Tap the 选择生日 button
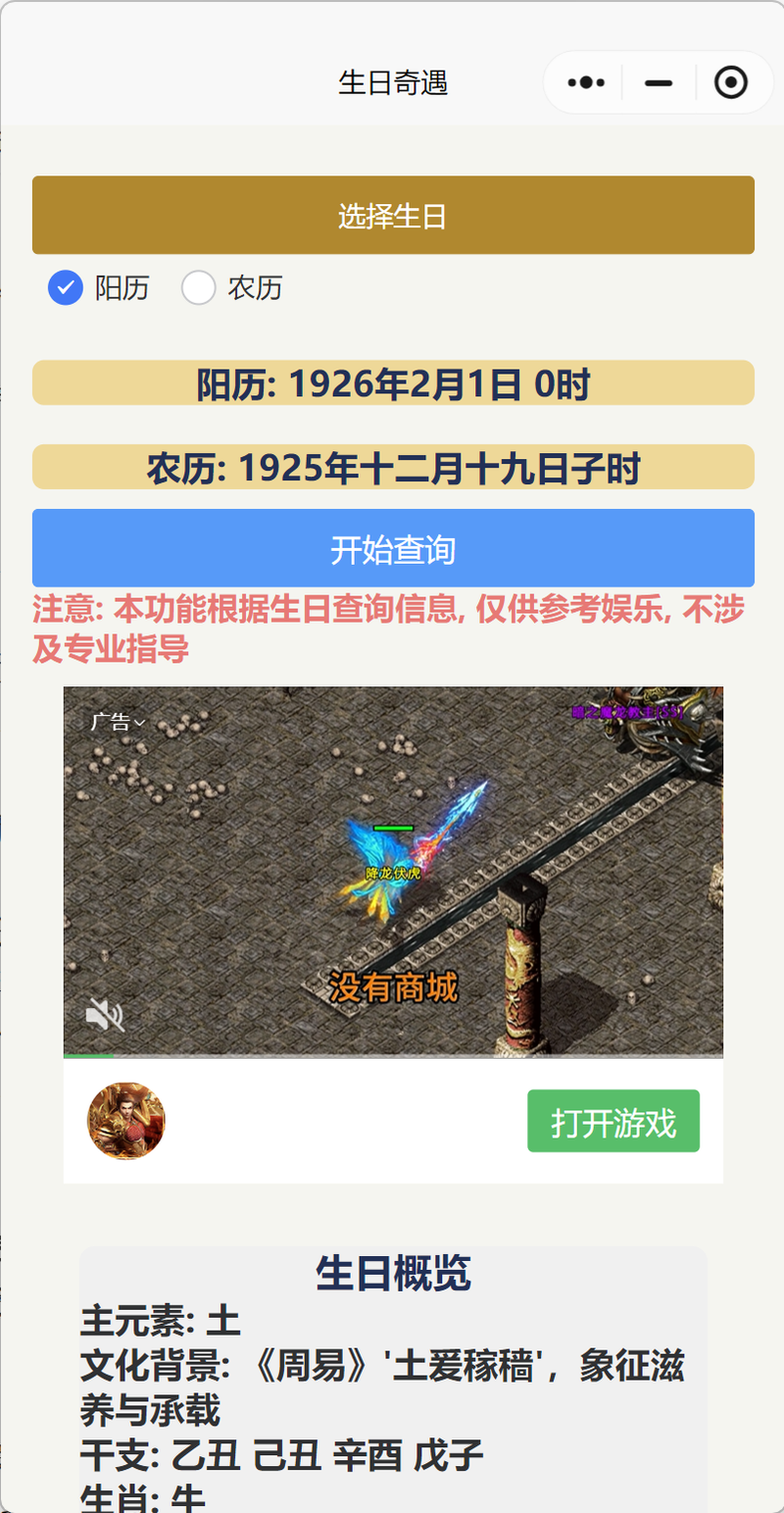Image resolution: width=784 pixels, height=1513 pixels. [393, 215]
